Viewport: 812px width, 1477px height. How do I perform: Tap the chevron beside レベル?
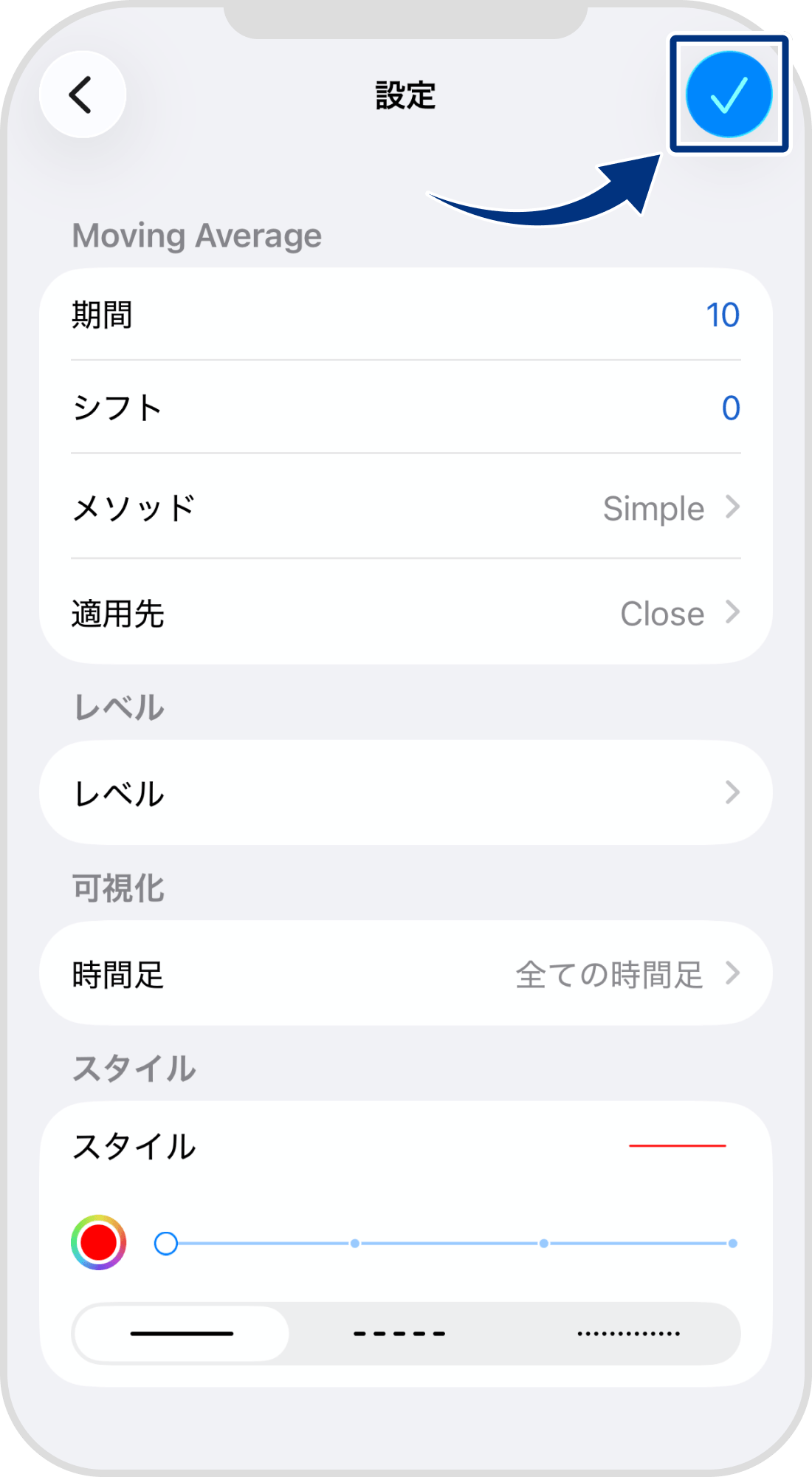732,792
